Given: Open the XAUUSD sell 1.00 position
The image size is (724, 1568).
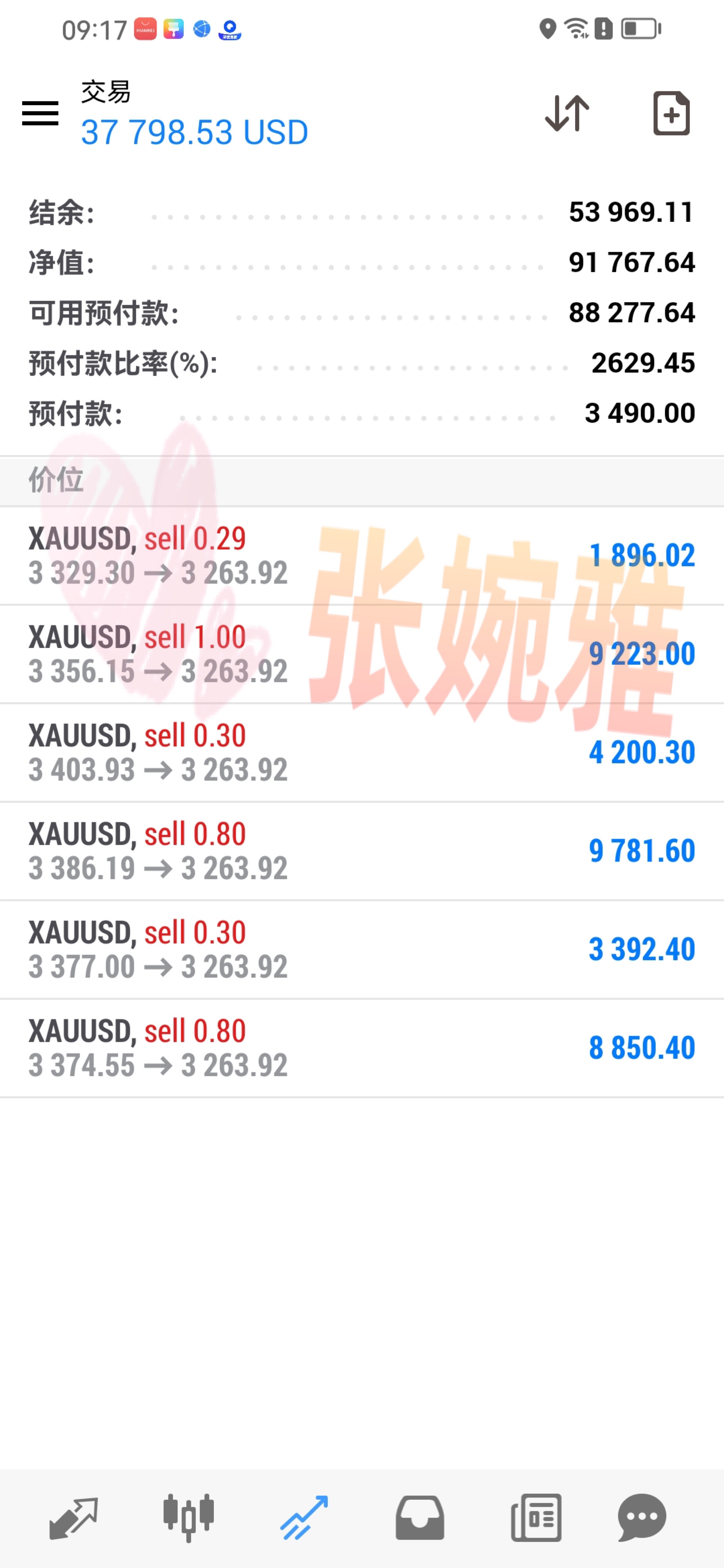Looking at the screenshot, I should (362, 654).
